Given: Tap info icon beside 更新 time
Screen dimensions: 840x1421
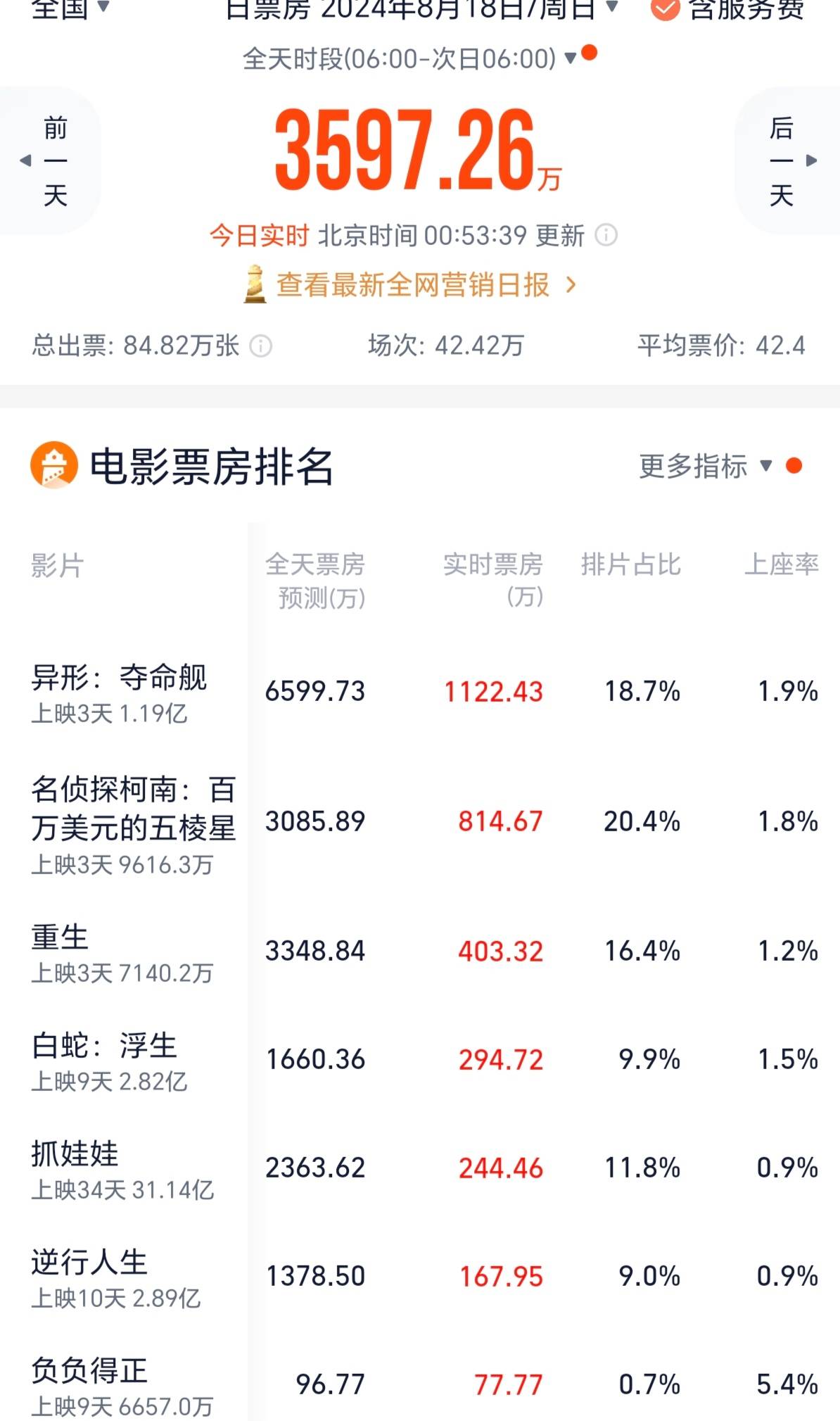Looking at the screenshot, I should [x=606, y=235].
